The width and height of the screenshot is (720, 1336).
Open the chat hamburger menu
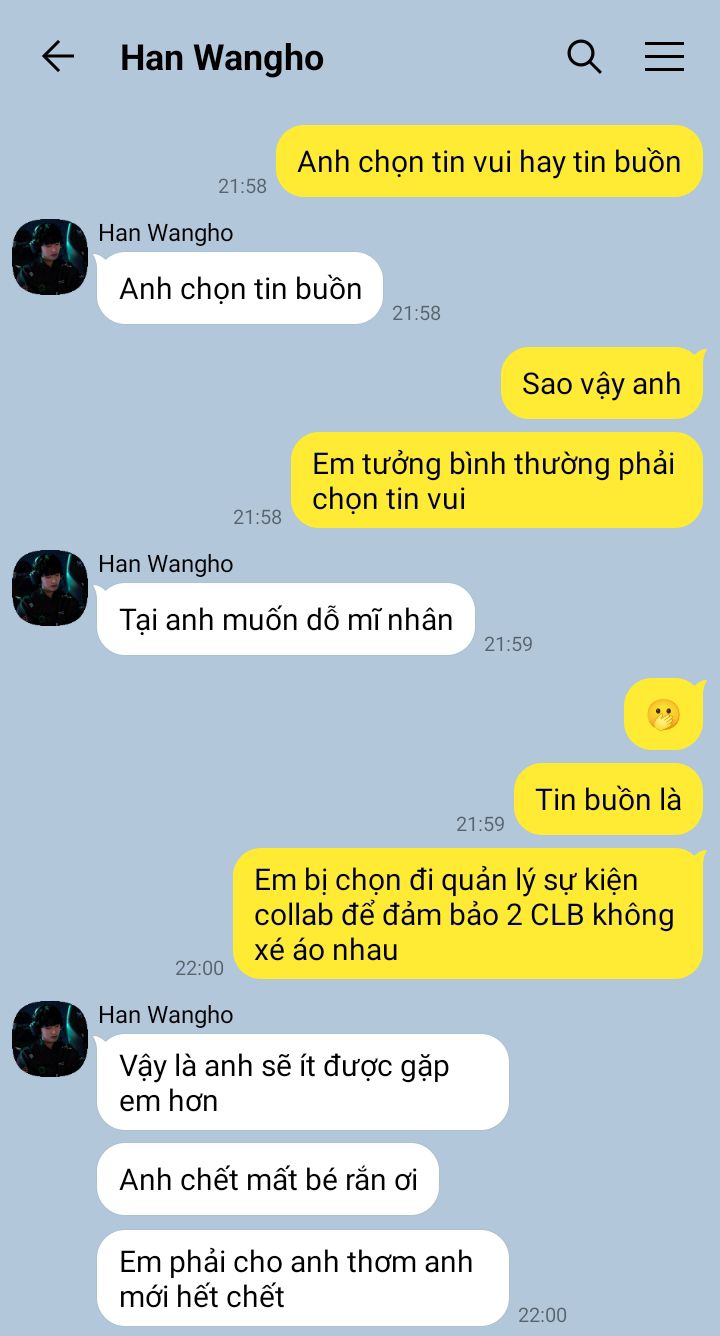pos(664,57)
